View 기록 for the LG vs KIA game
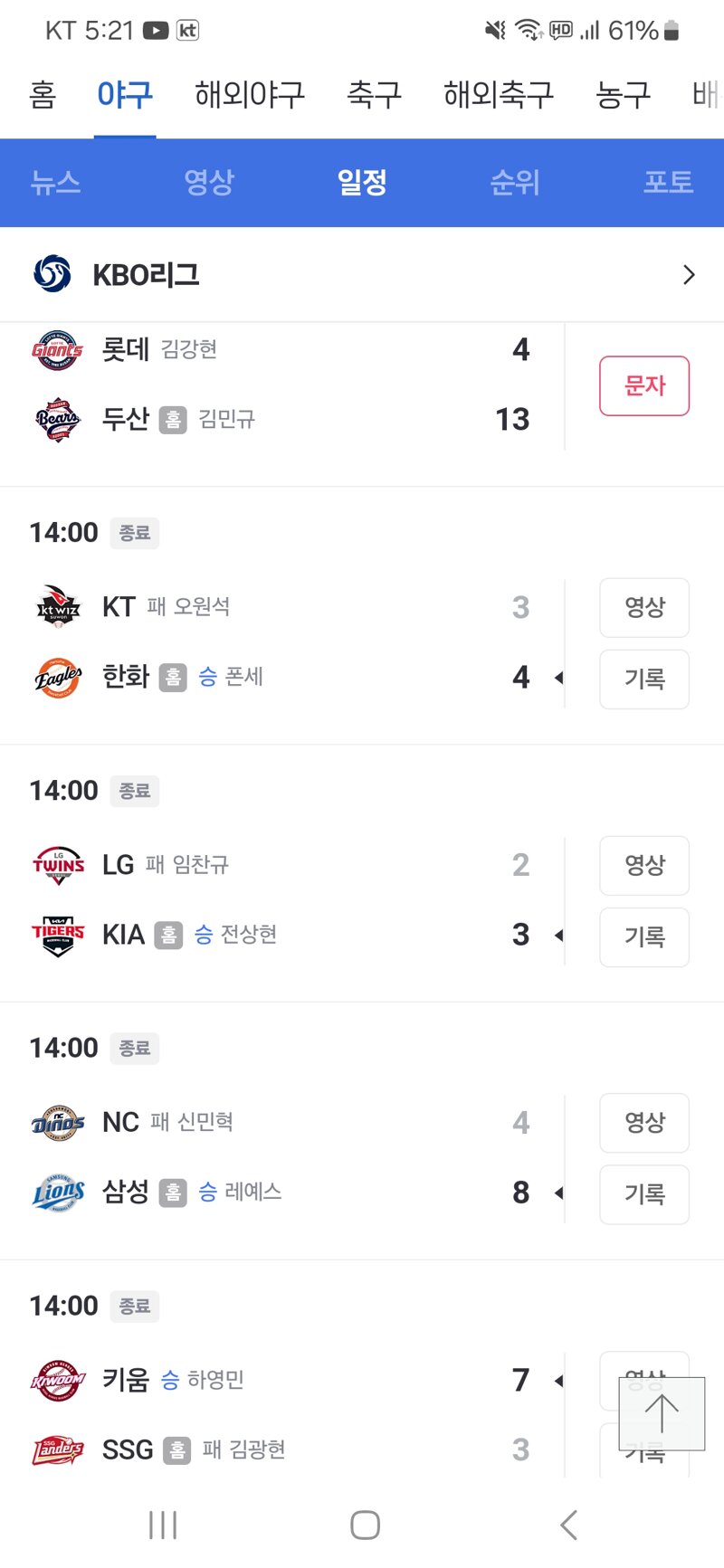The height and width of the screenshot is (1568, 724). 644,937
